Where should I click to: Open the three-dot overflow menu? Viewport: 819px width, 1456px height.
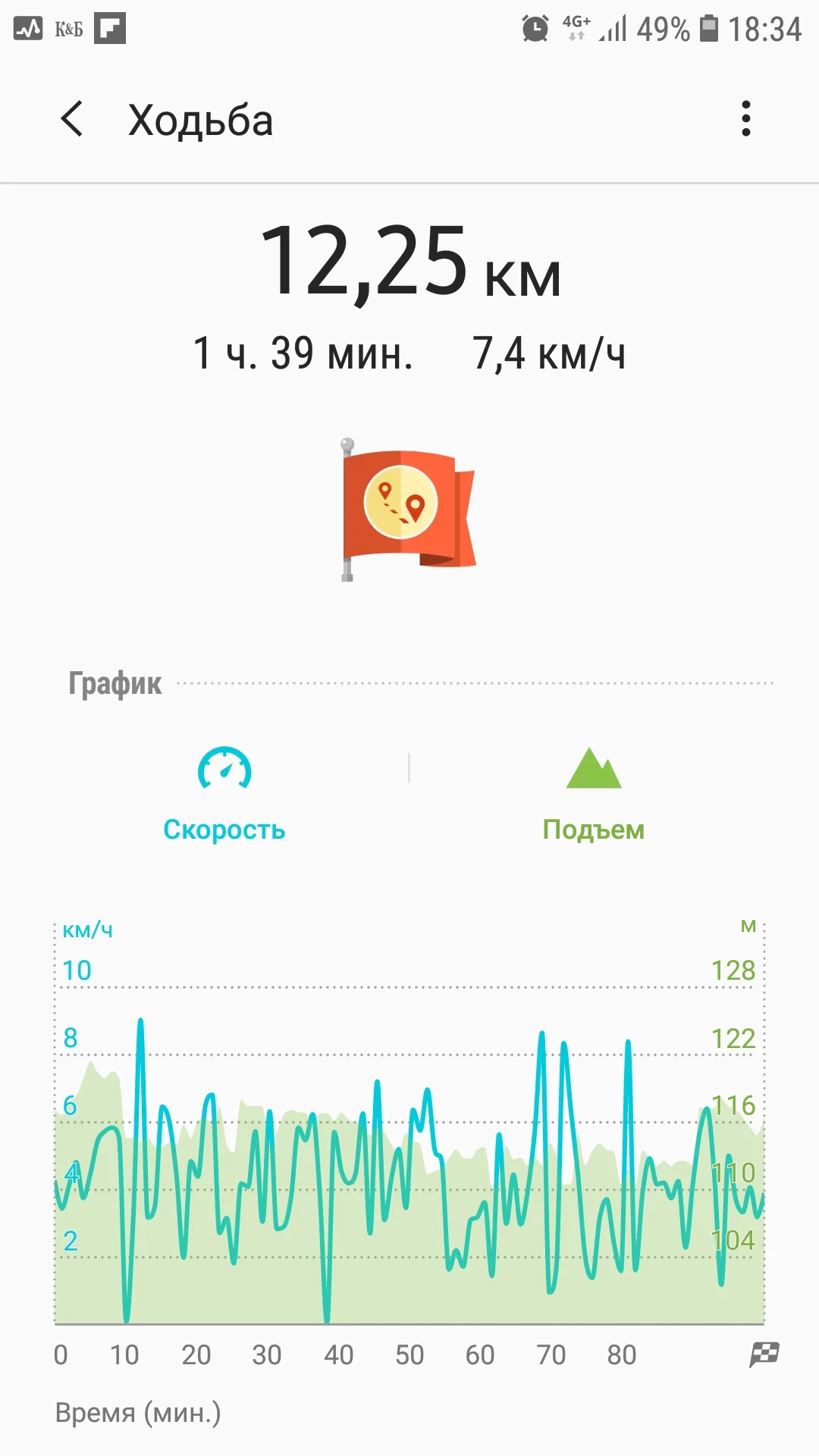746,119
